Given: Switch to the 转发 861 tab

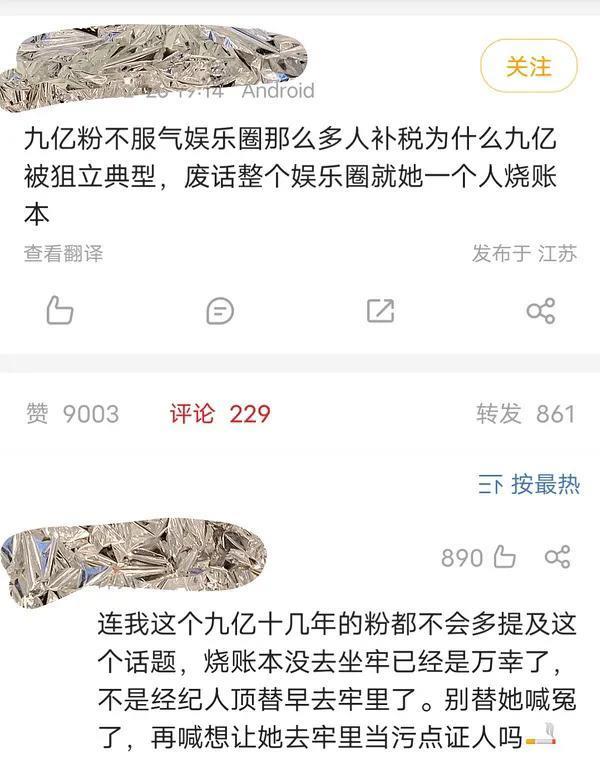Looking at the screenshot, I should point(525,413).
